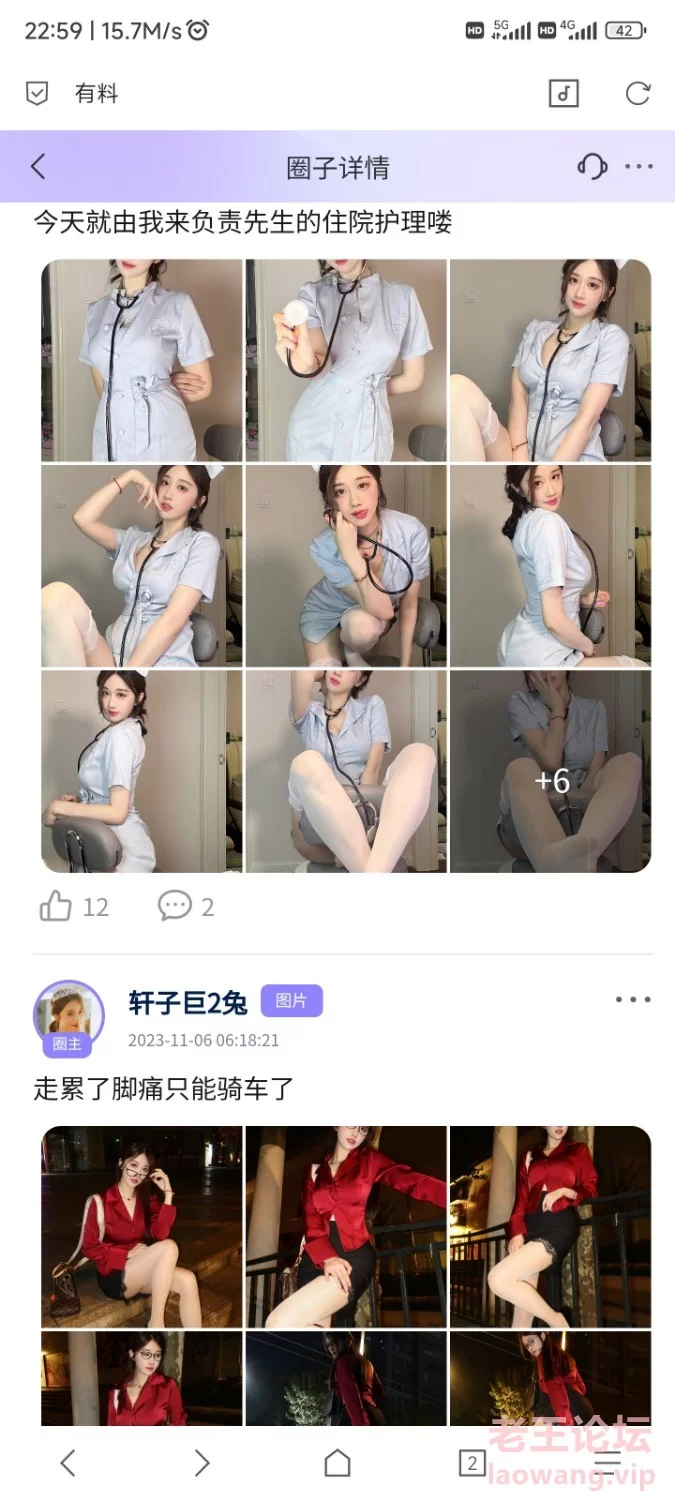This screenshot has width=675, height=1500.
Task: Open the overflow menu in 圈子详情 header
Action: tap(639, 167)
